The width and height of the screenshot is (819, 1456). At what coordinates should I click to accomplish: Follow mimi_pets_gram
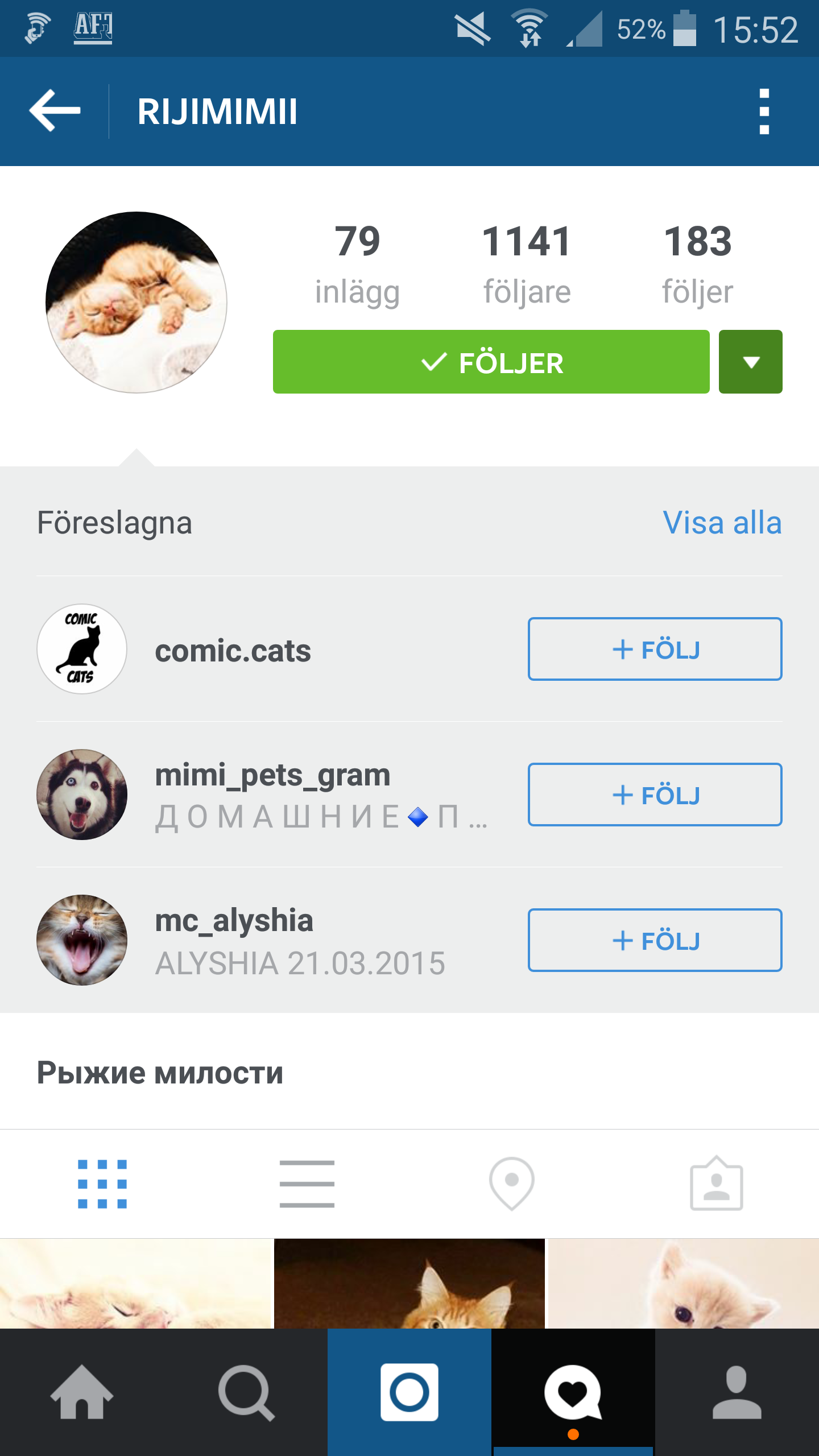click(x=655, y=795)
